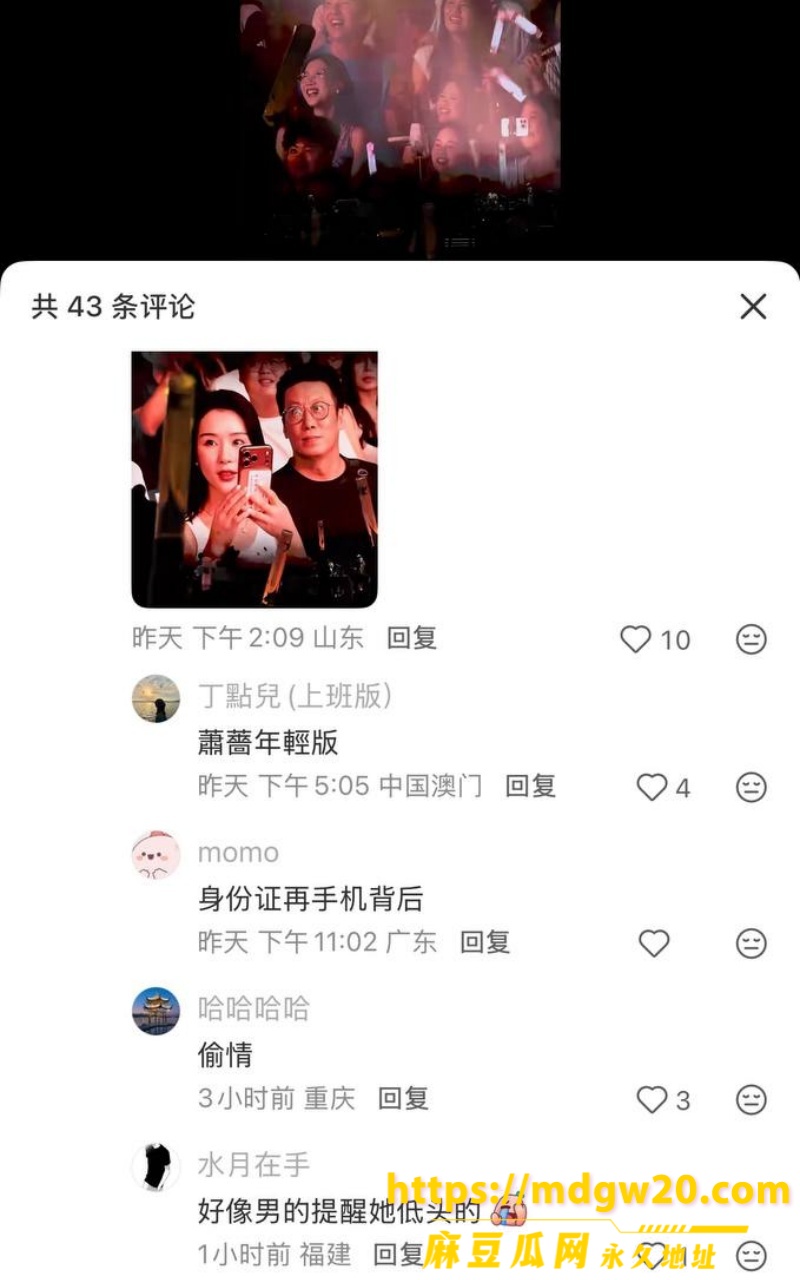This screenshot has width=800, height=1280.
Task: Open the image attached to the comment
Action: click(254, 479)
